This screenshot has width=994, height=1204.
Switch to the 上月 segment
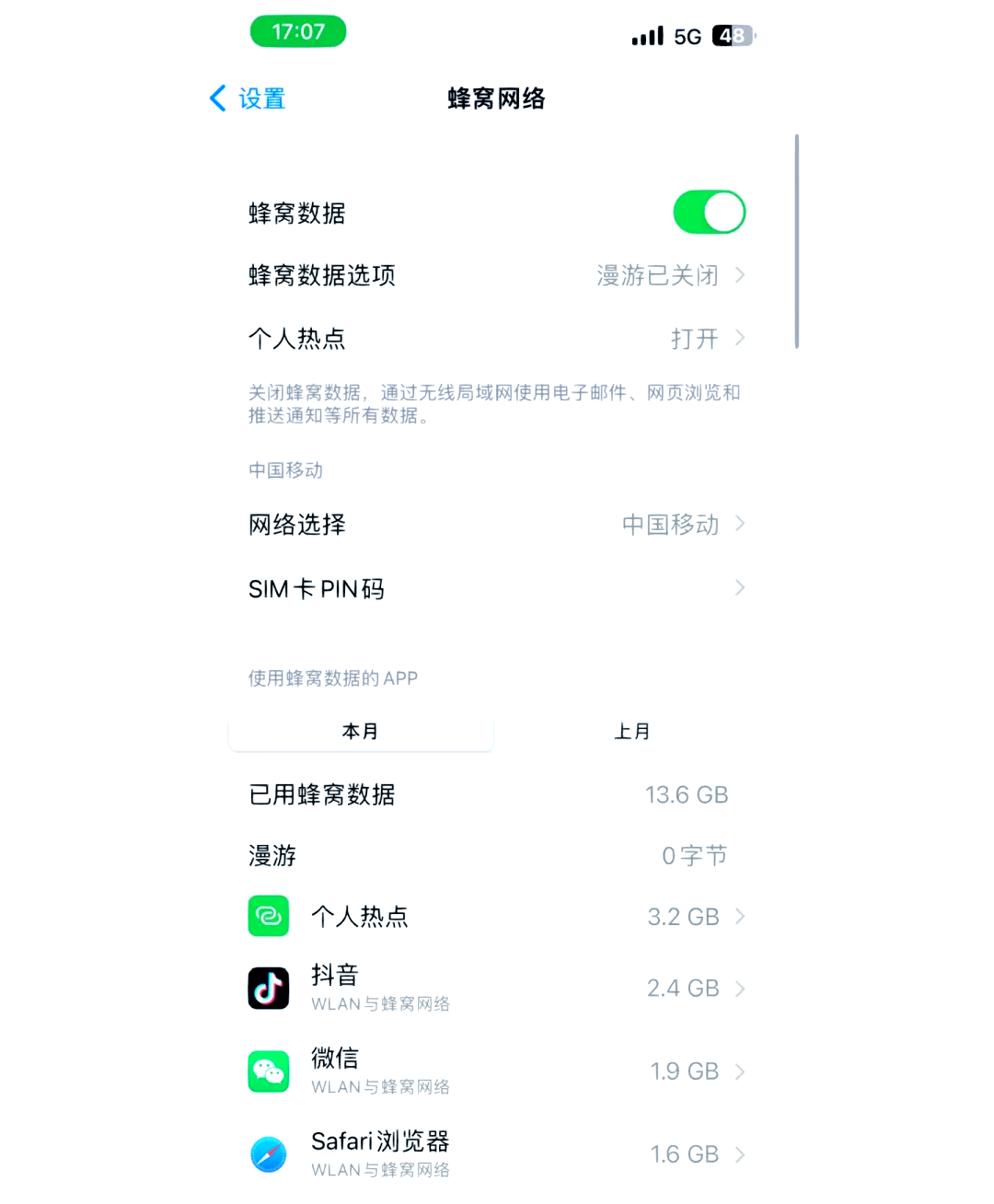pyautogui.click(x=632, y=732)
